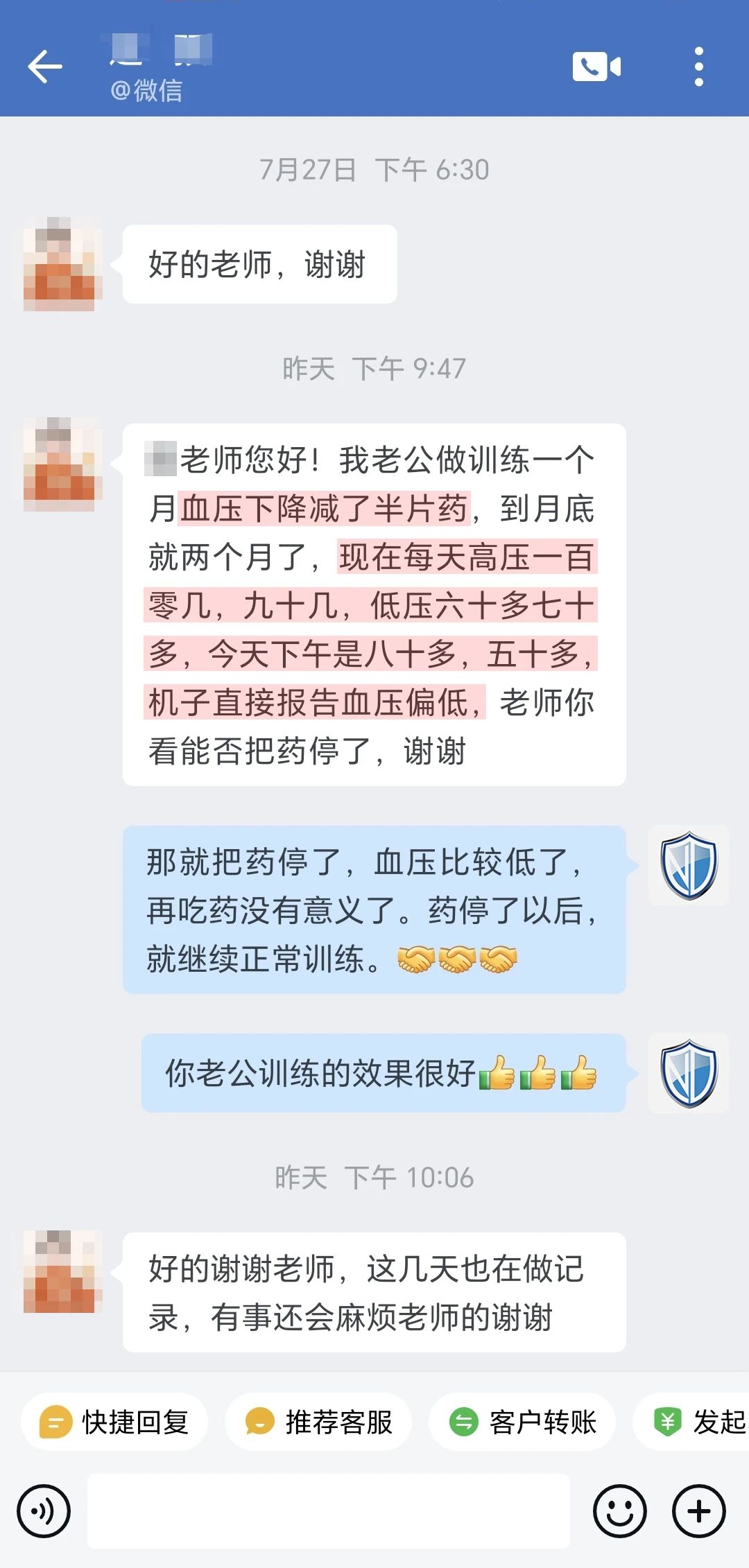
Task: View customer's avatar beside 好的老师，谢谢
Action: tap(62, 264)
